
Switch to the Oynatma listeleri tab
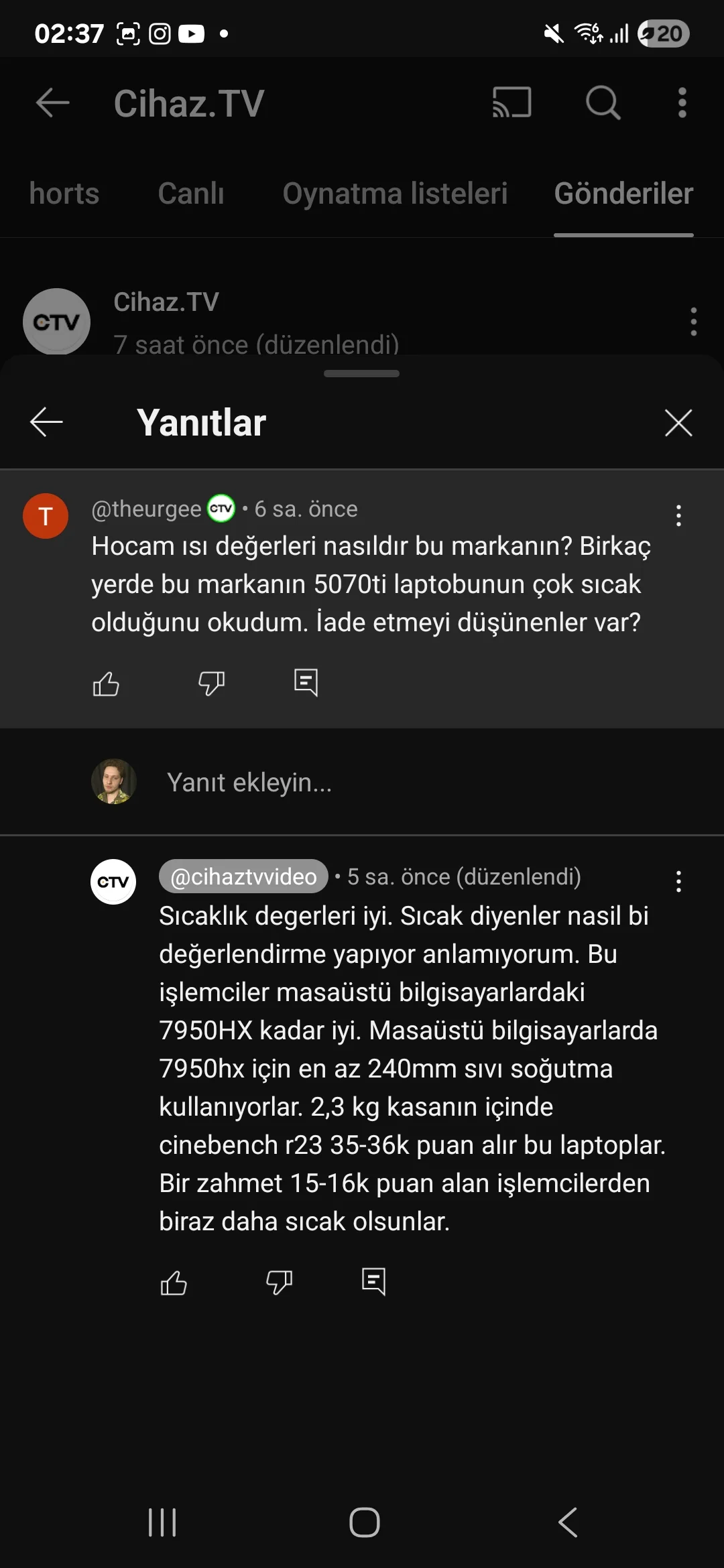395,194
